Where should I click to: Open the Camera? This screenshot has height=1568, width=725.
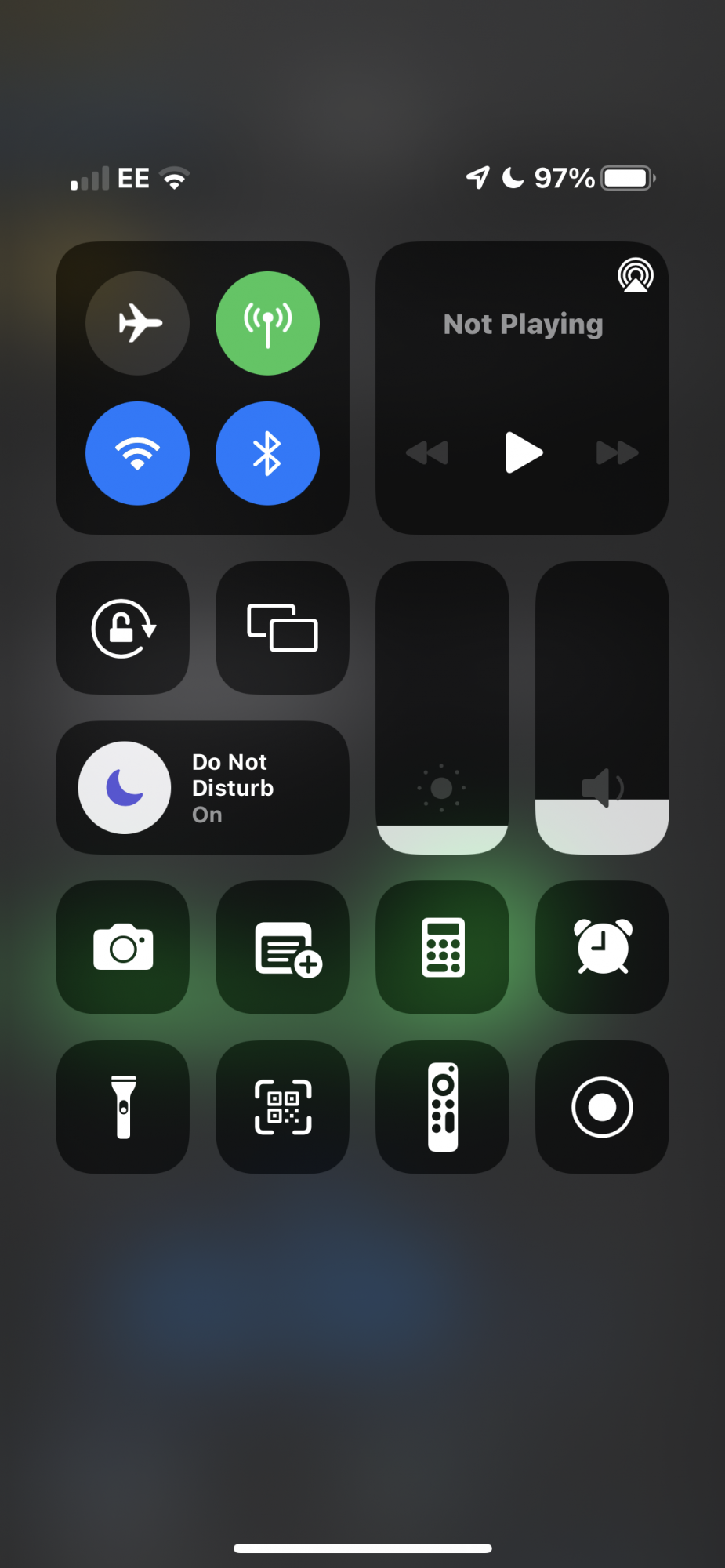[x=123, y=947]
